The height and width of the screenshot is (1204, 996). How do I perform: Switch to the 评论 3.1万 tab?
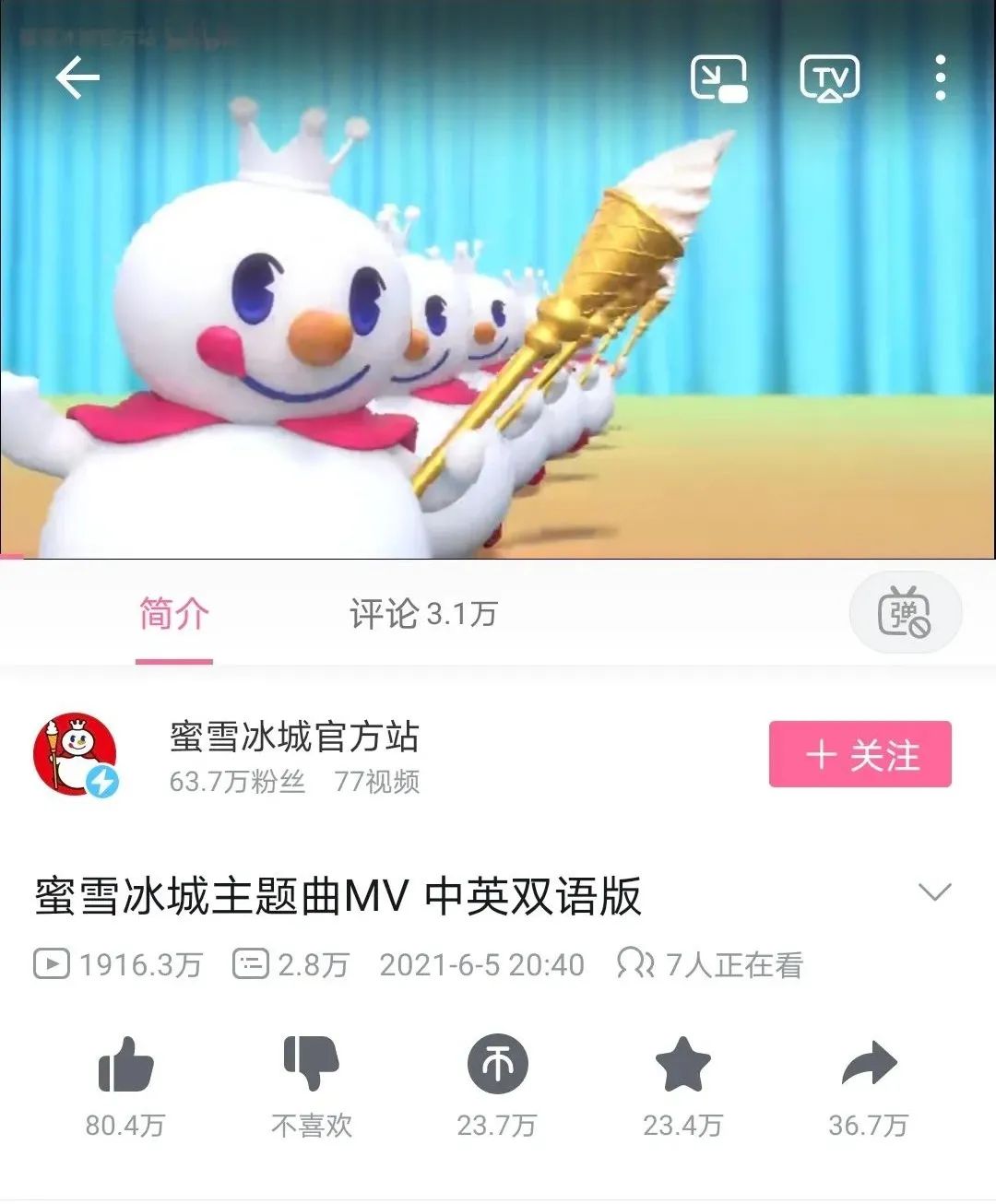(x=423, y=614)
